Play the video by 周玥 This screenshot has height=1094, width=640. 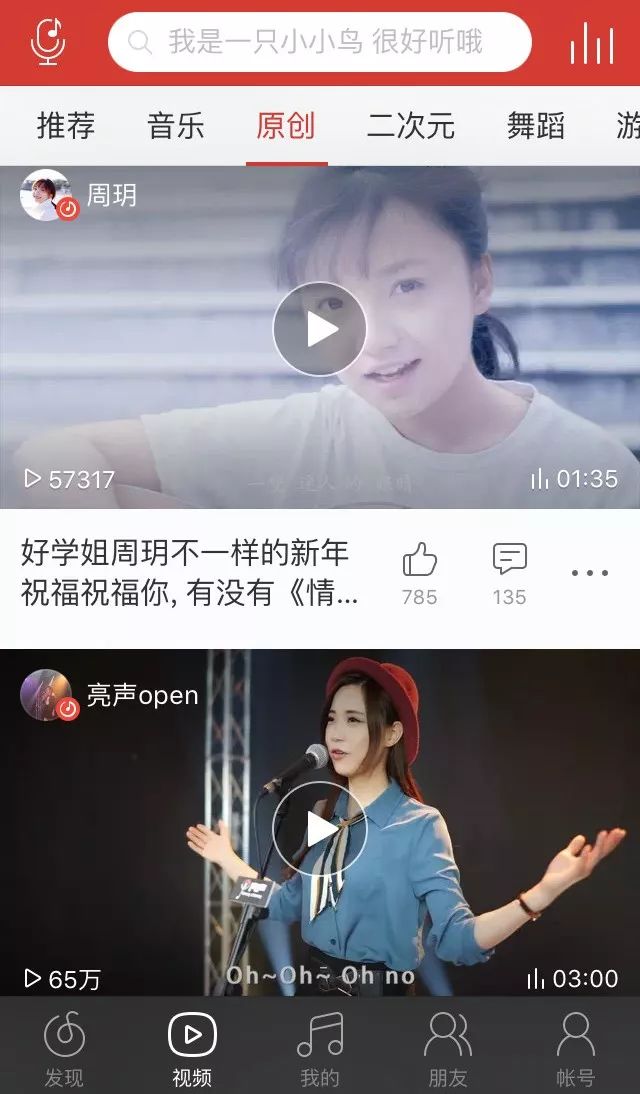(x=320, y=329)
